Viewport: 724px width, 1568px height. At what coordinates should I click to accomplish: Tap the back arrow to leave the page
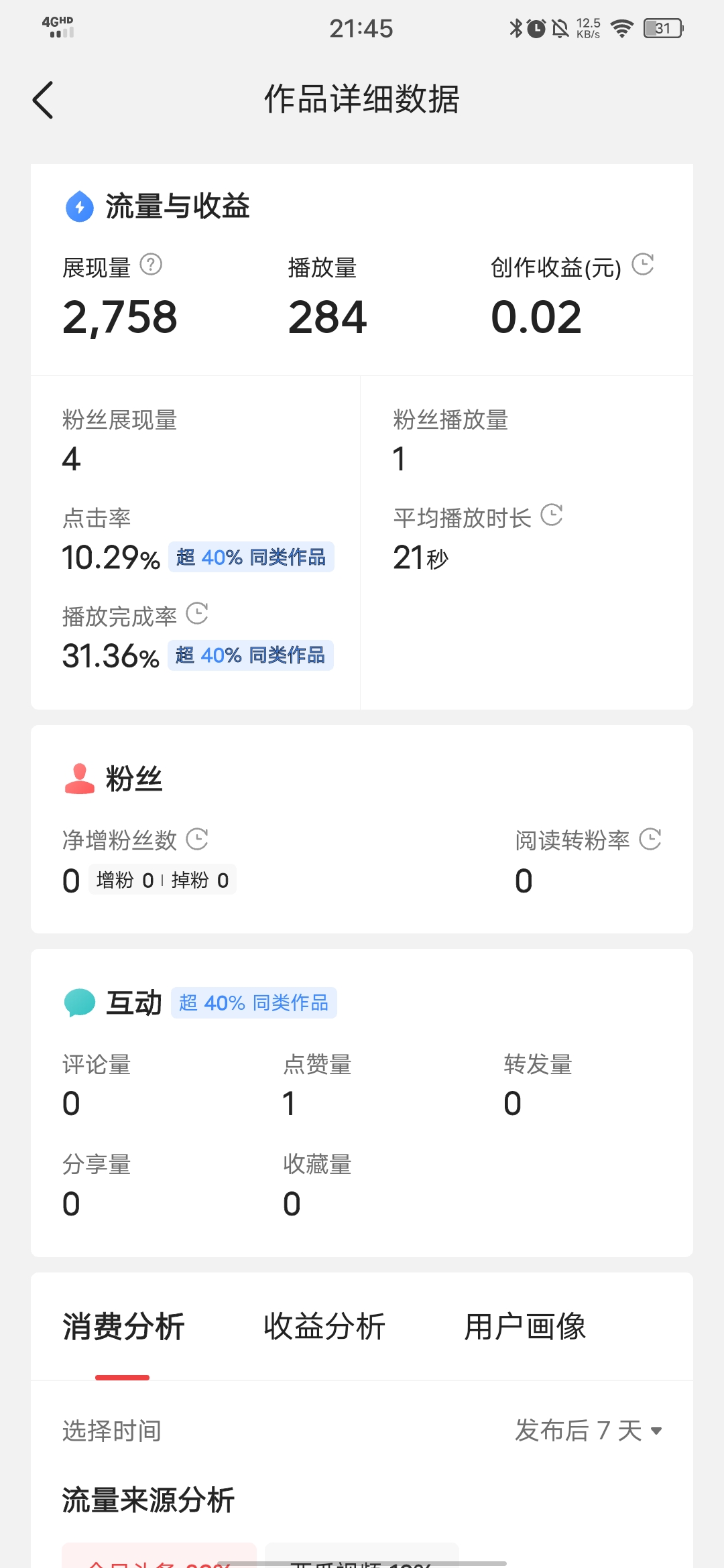point(42,99)
